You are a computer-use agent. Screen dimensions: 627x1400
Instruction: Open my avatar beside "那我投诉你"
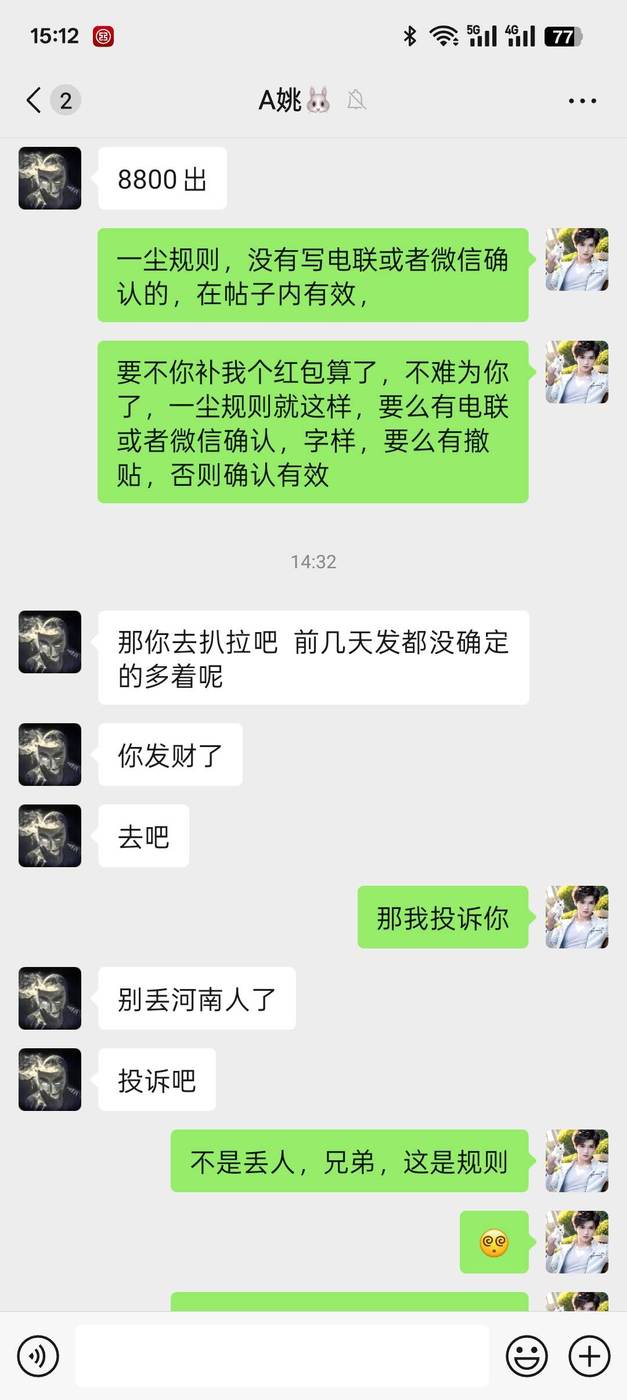[x=577, y=917]
